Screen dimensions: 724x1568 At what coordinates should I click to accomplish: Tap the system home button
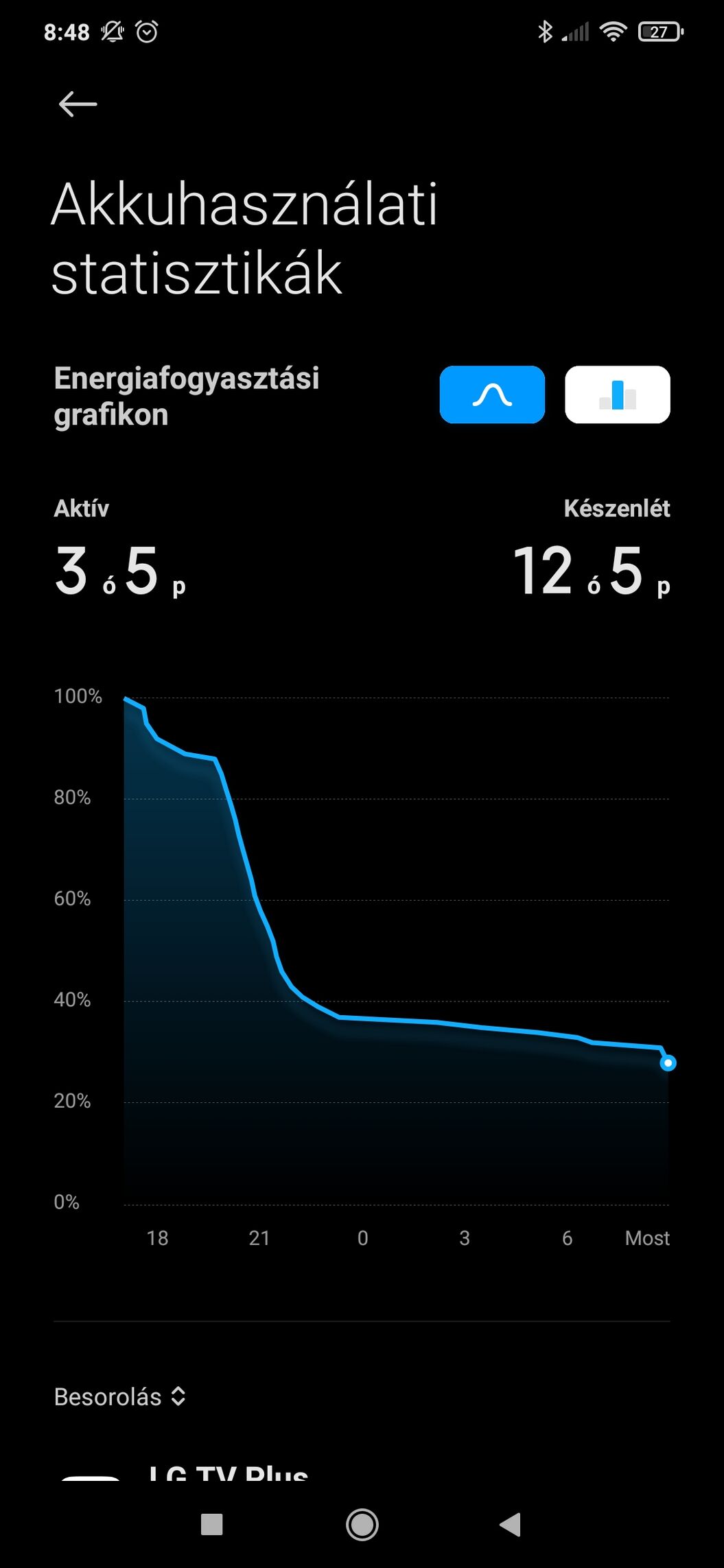coord(362,1524)
